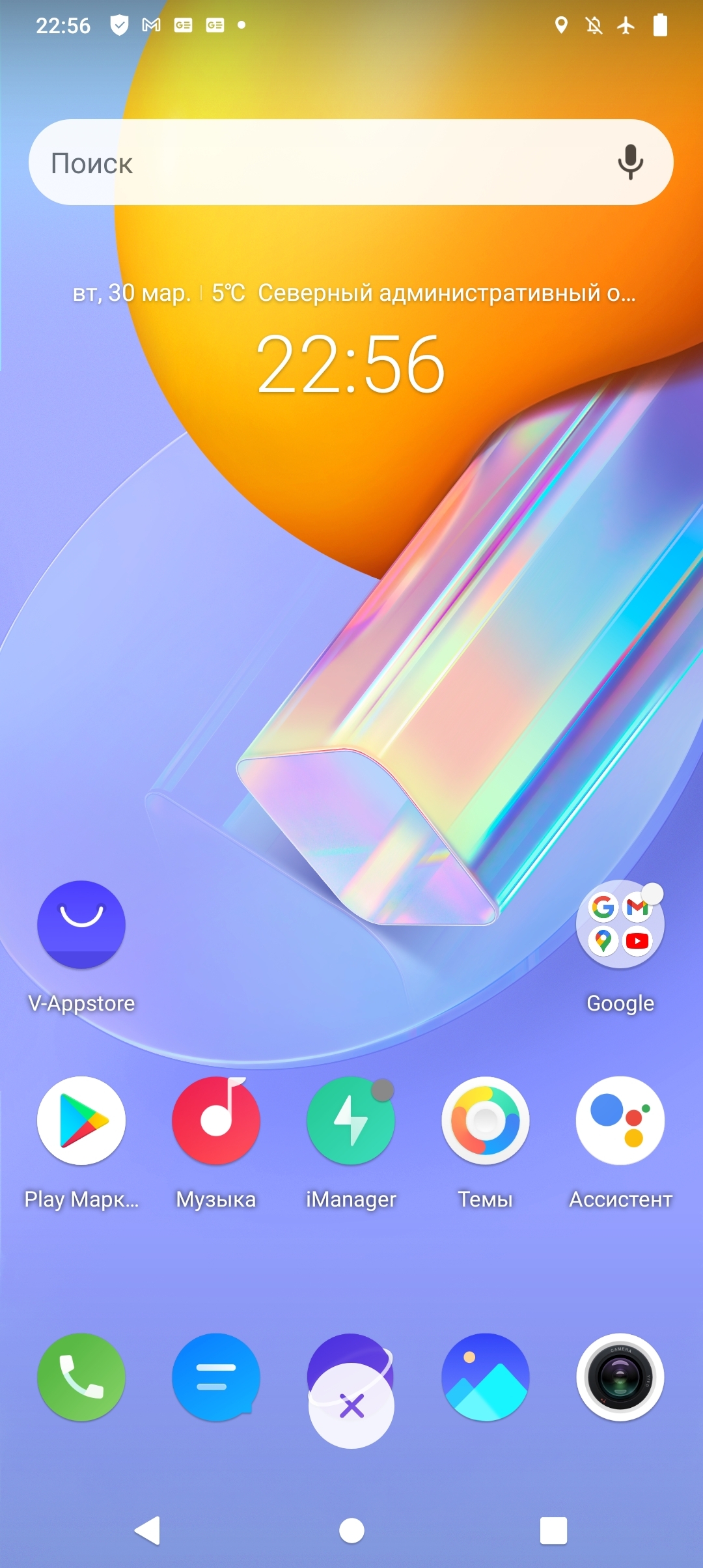Launch Play Маркет

[x=81, y=1121]
